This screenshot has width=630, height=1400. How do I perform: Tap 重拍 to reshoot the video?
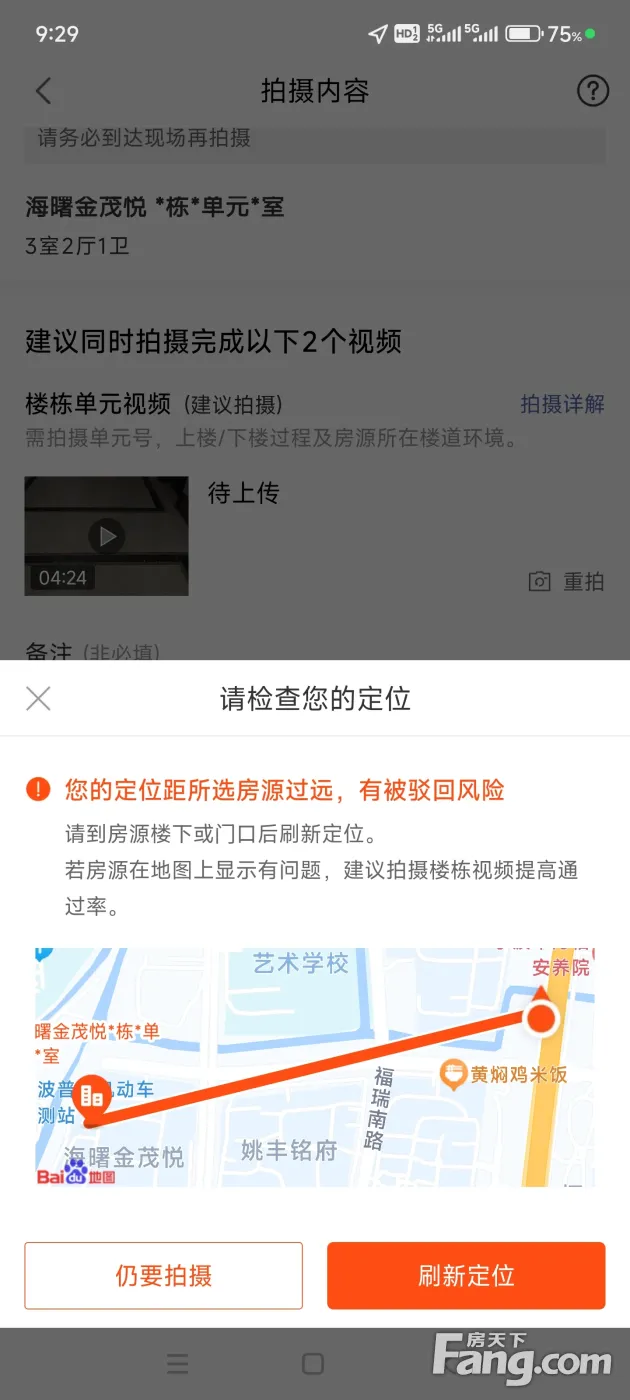(567, 582)
